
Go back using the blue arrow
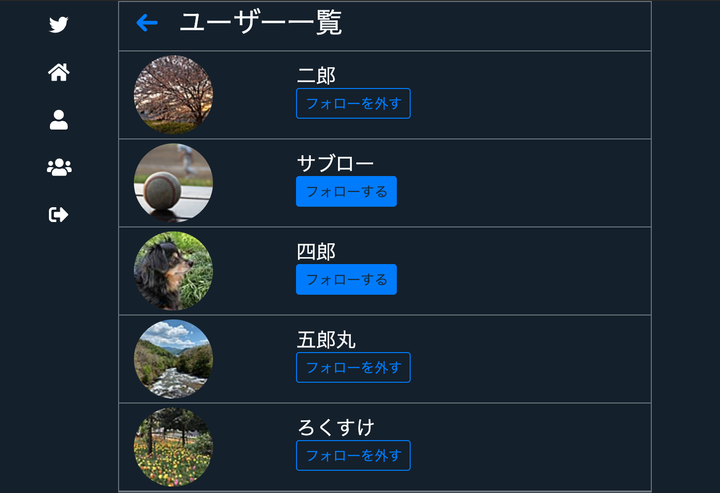click(x=147, y=23)
